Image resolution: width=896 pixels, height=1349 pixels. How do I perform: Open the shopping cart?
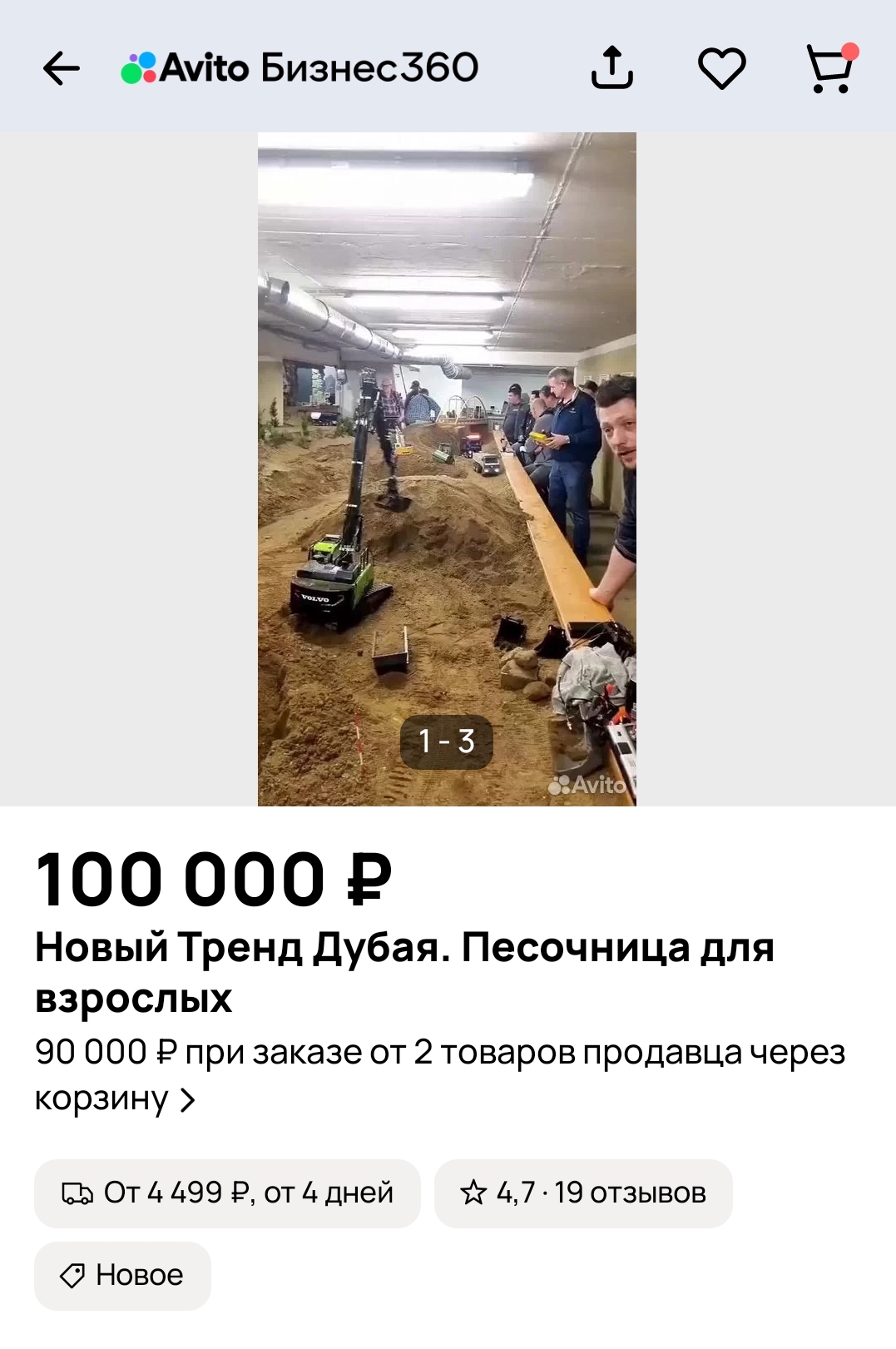[x=830, y=68]
